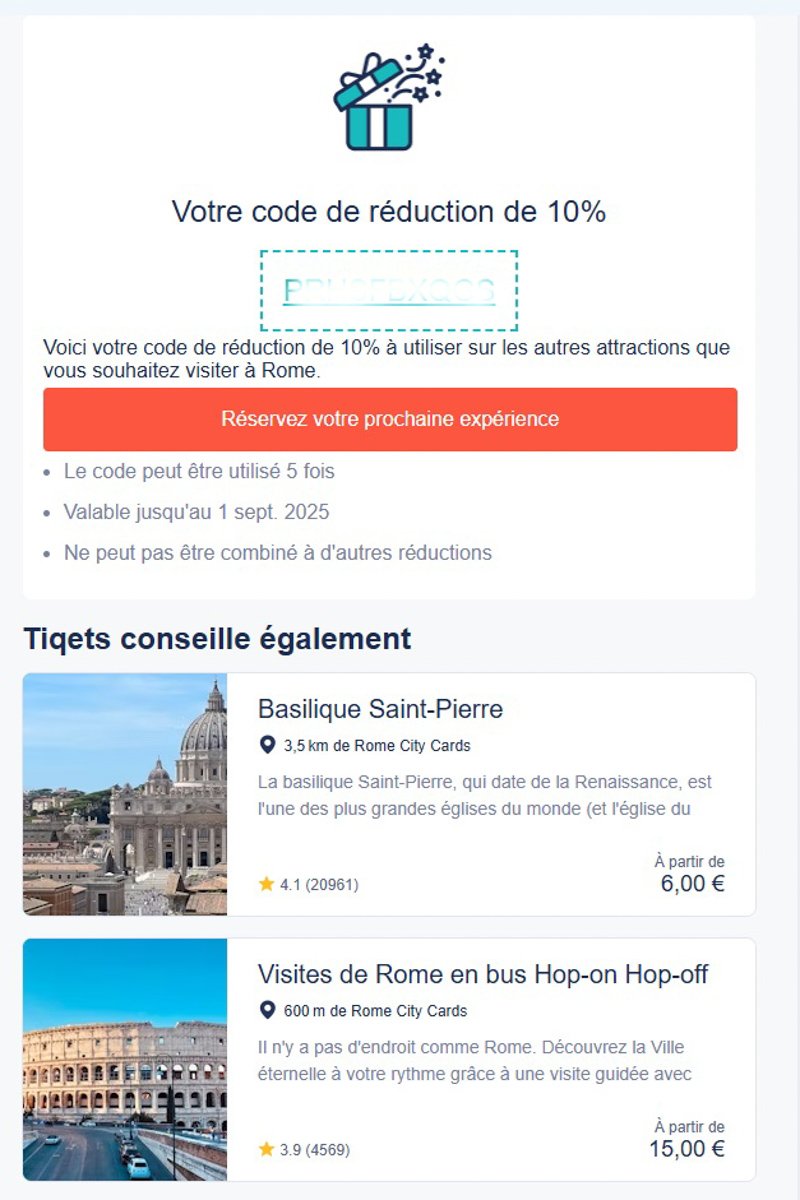
Task: Click the heading "Tiqets conseille également"
Action: coord(216,639)
